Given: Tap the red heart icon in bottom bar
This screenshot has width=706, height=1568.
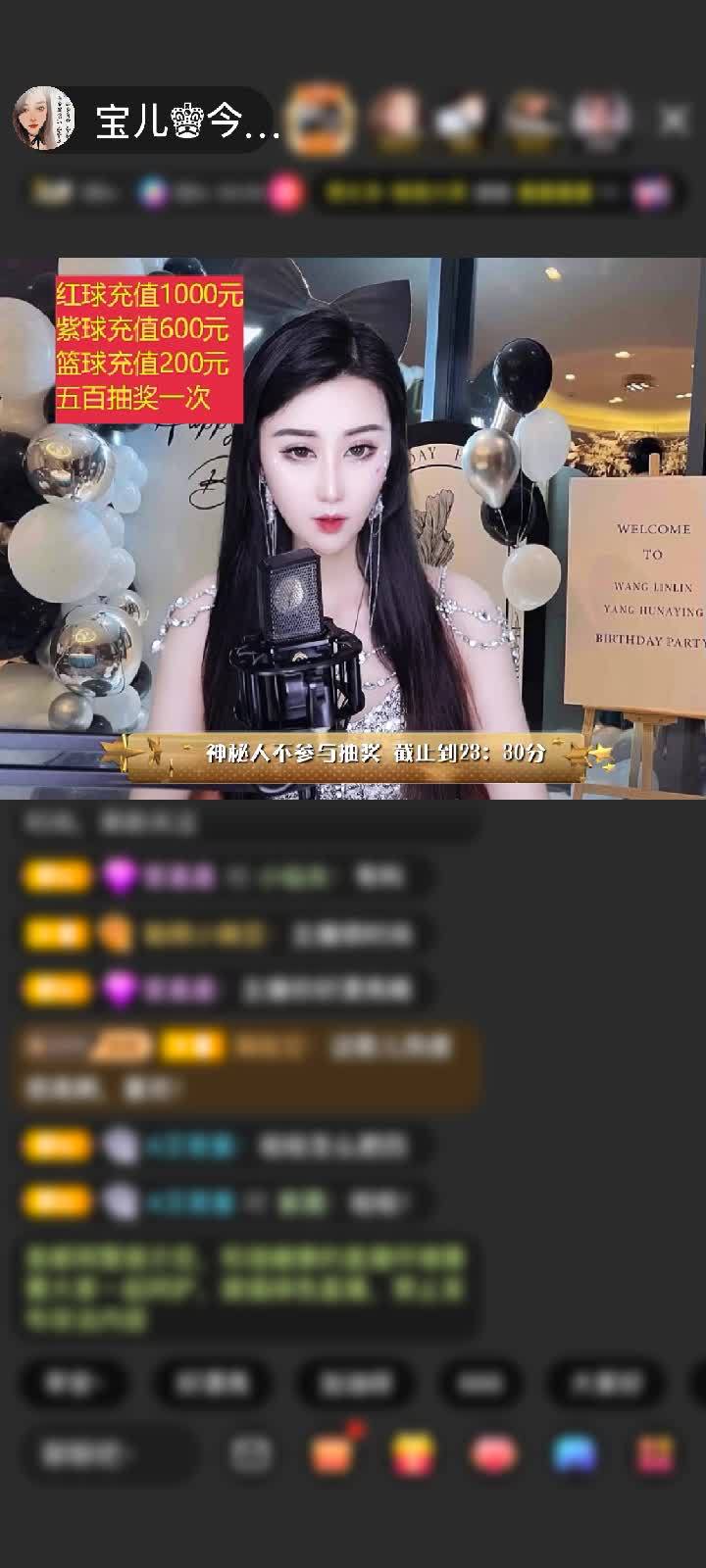Looking at the screenshot, I should [493, 1454].
